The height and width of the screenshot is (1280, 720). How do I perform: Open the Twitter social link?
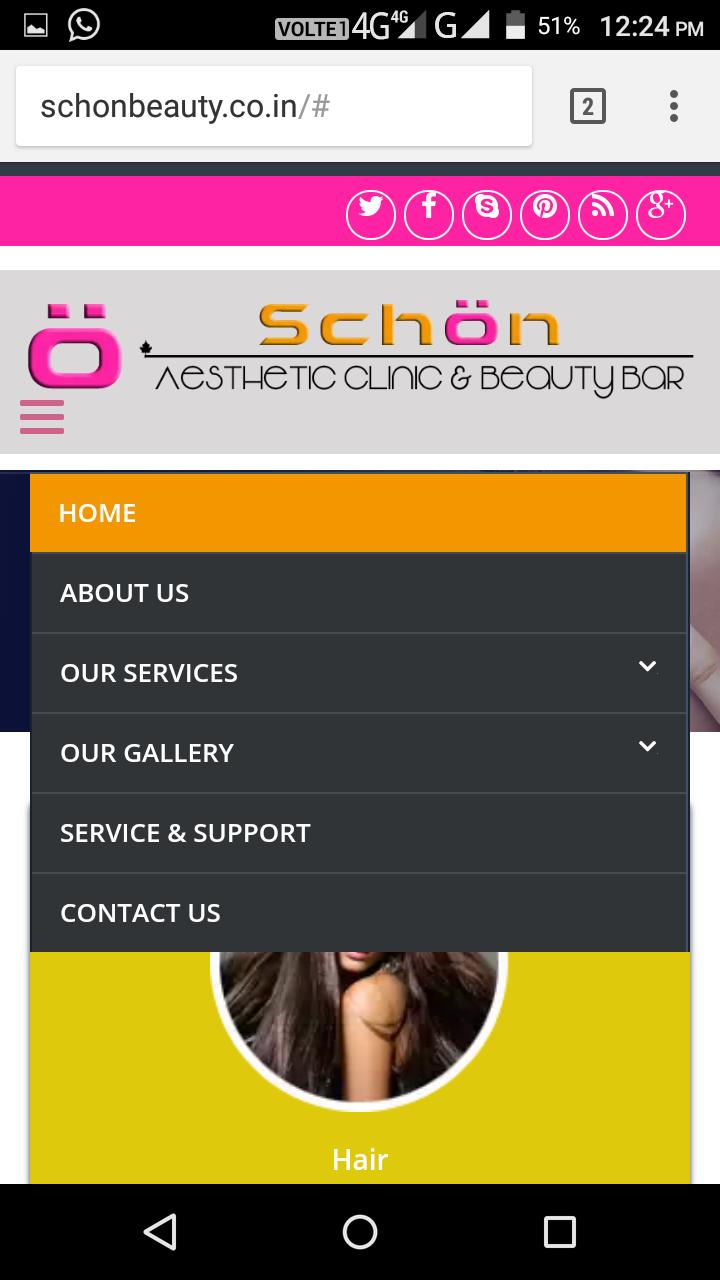(x=371, y=215)
